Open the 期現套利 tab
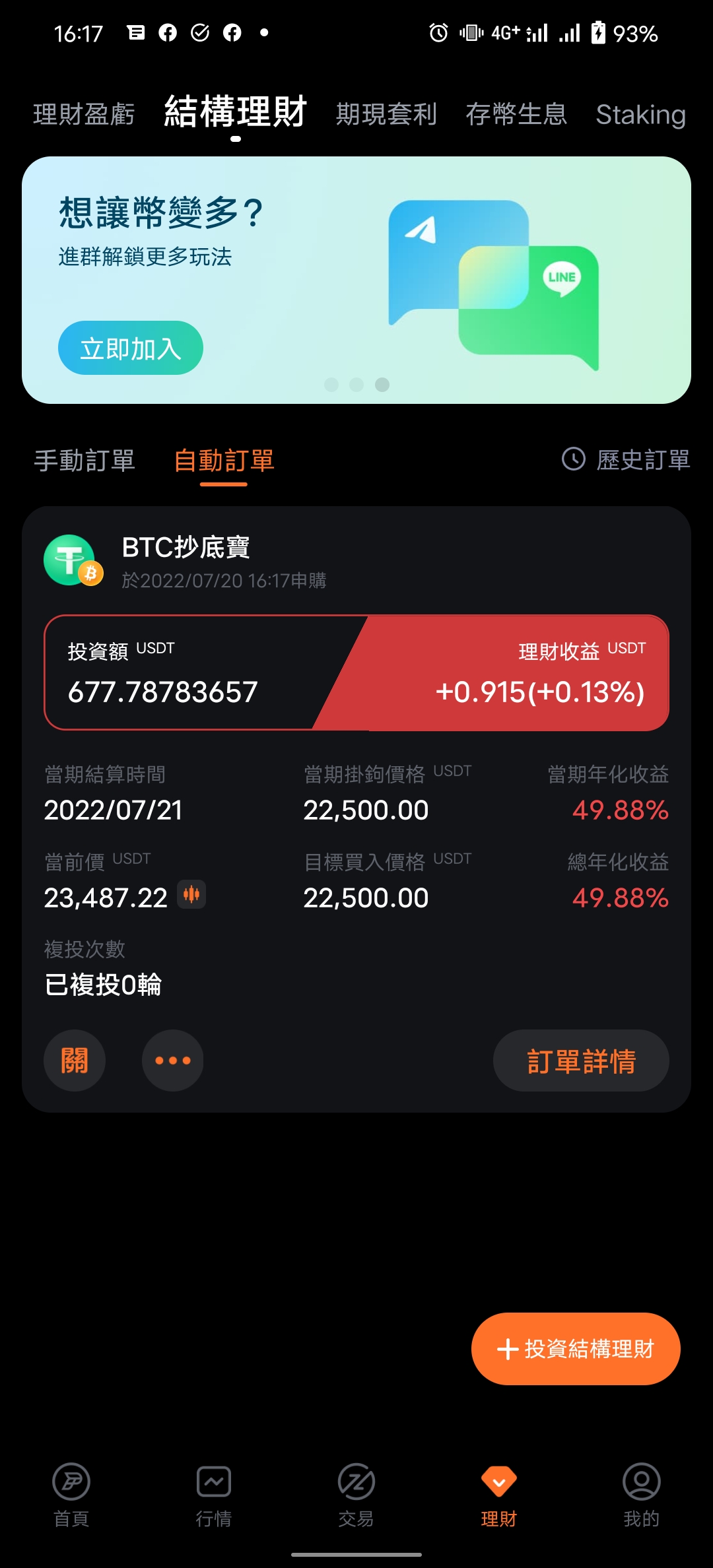The width and height of the screenshot is (713, 1568). tap(386, 114)
